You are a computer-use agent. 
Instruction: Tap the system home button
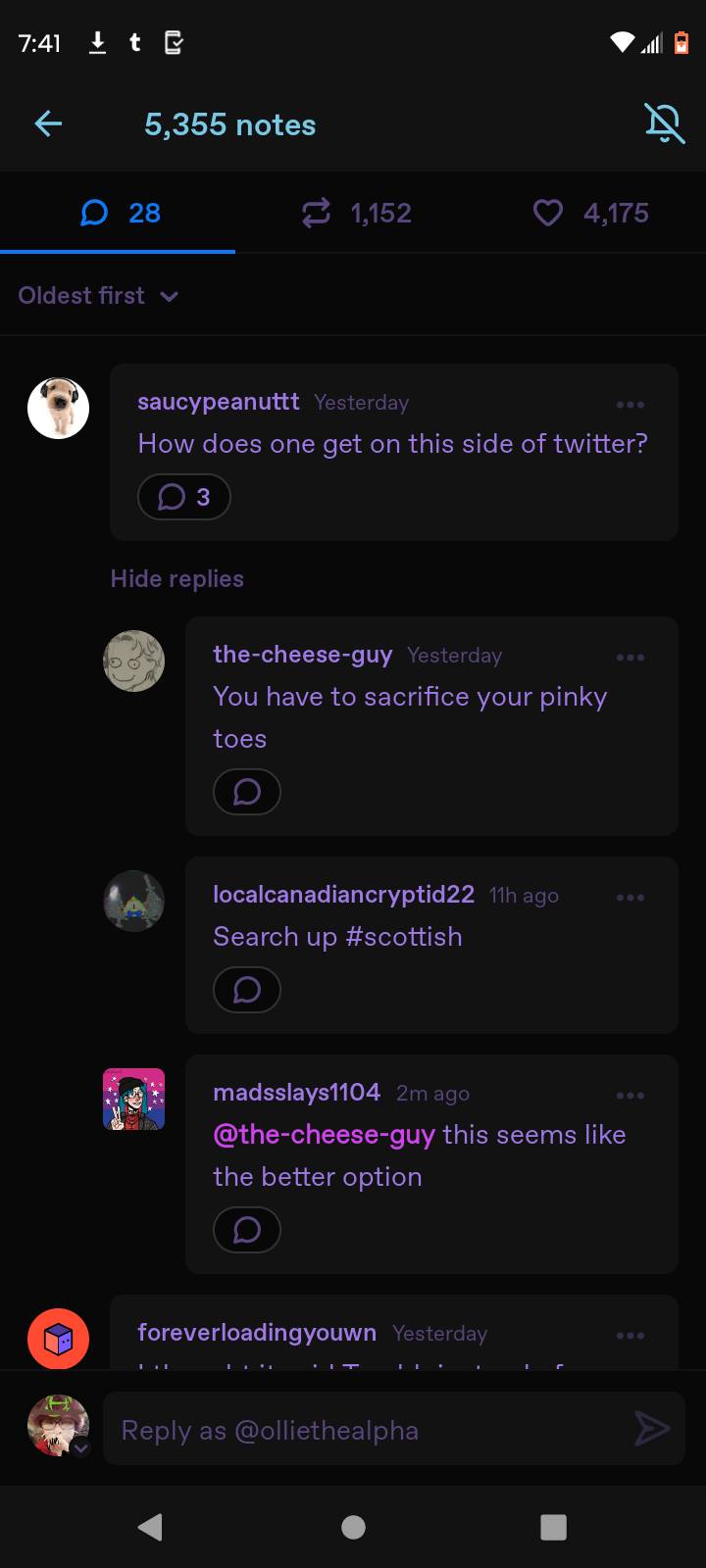tap(353, 1527)
